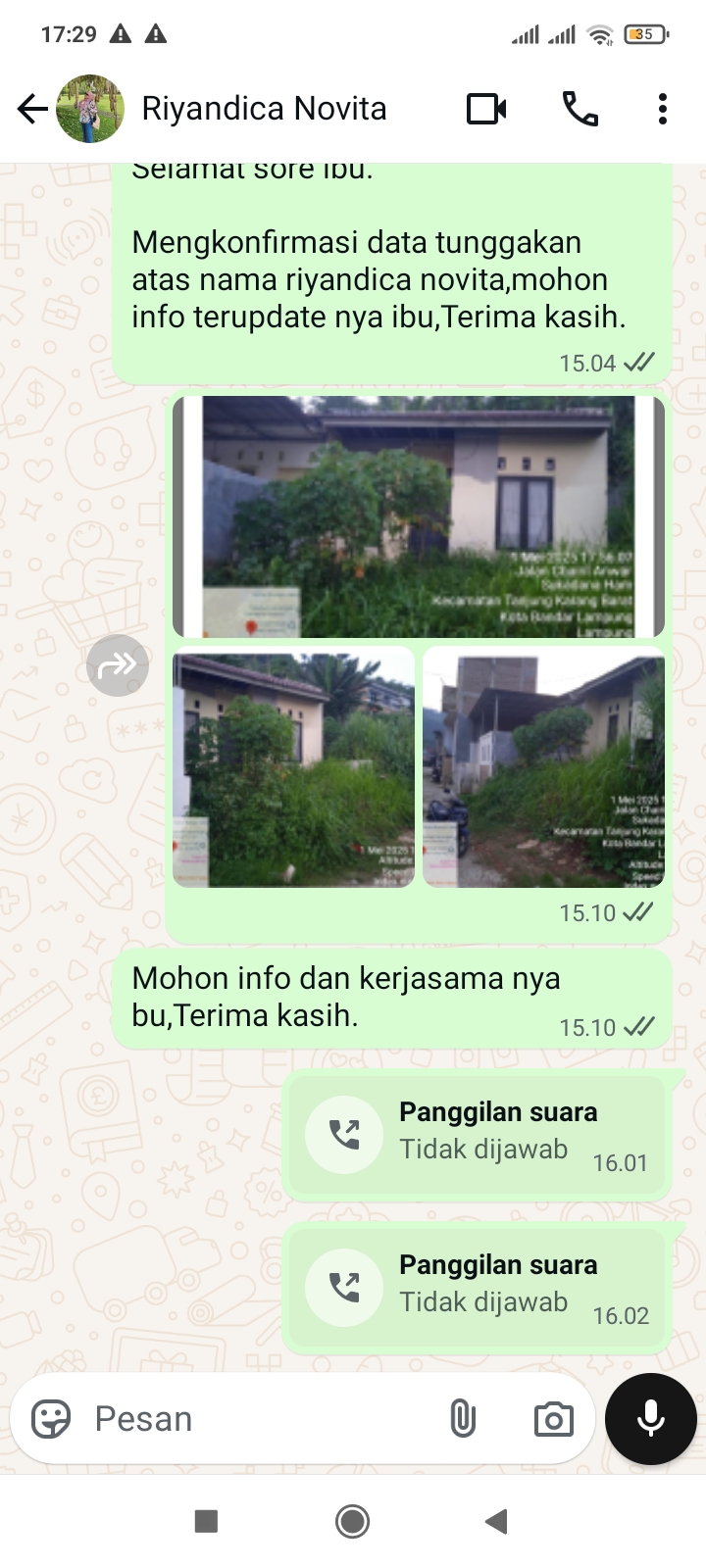Start a video call with Riyandica Novita
The width and height of the screenshot is (706, 1568).
[487, 109]
